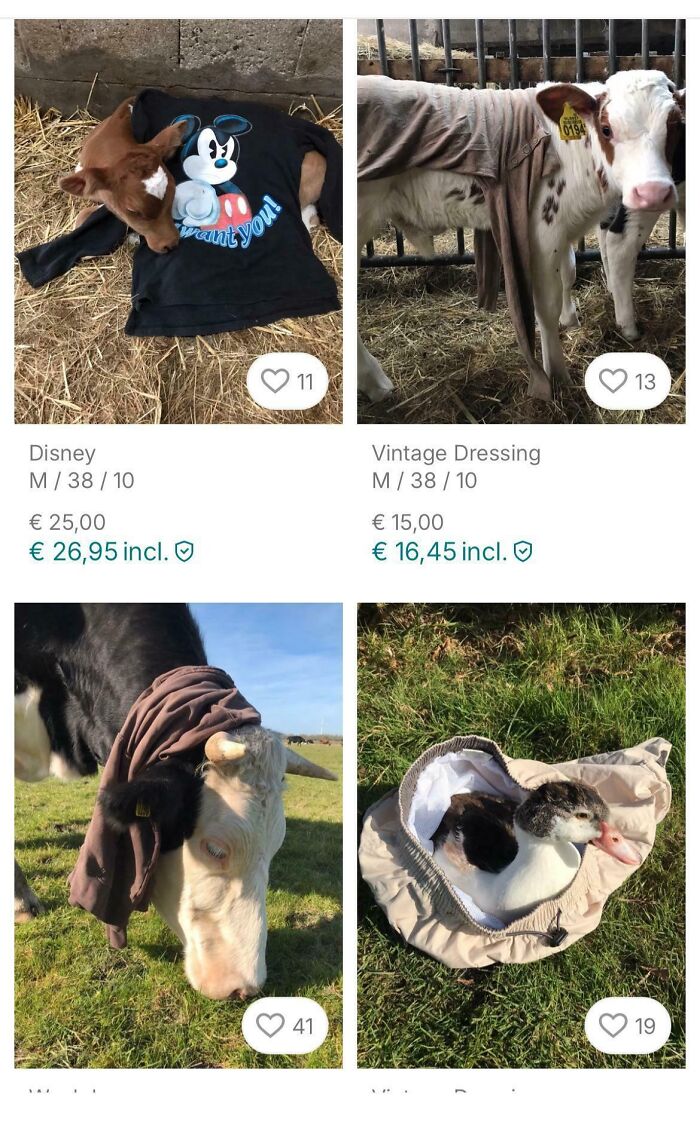Tap buyer protection shield beside € 16,45 incl.
The image size is (700, 1125).
pyautogui.click(x=523, y=551)
